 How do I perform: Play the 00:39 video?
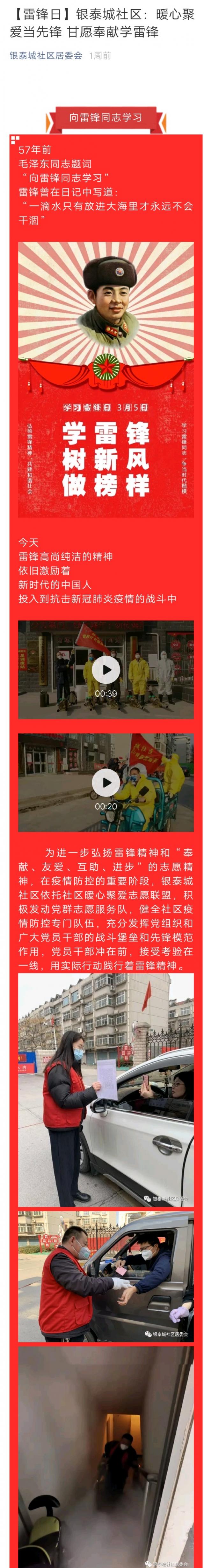pyautogui.click(x=106, y=670)
